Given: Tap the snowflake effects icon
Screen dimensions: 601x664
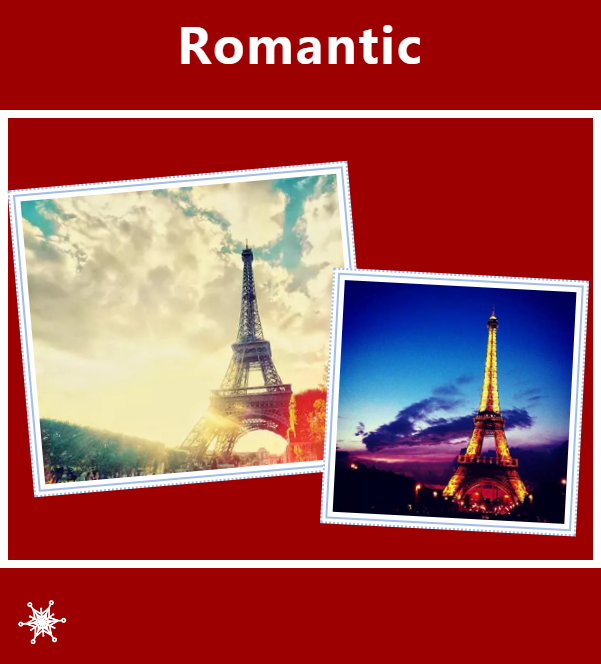Looking at the screenshot, I should 42,622.
